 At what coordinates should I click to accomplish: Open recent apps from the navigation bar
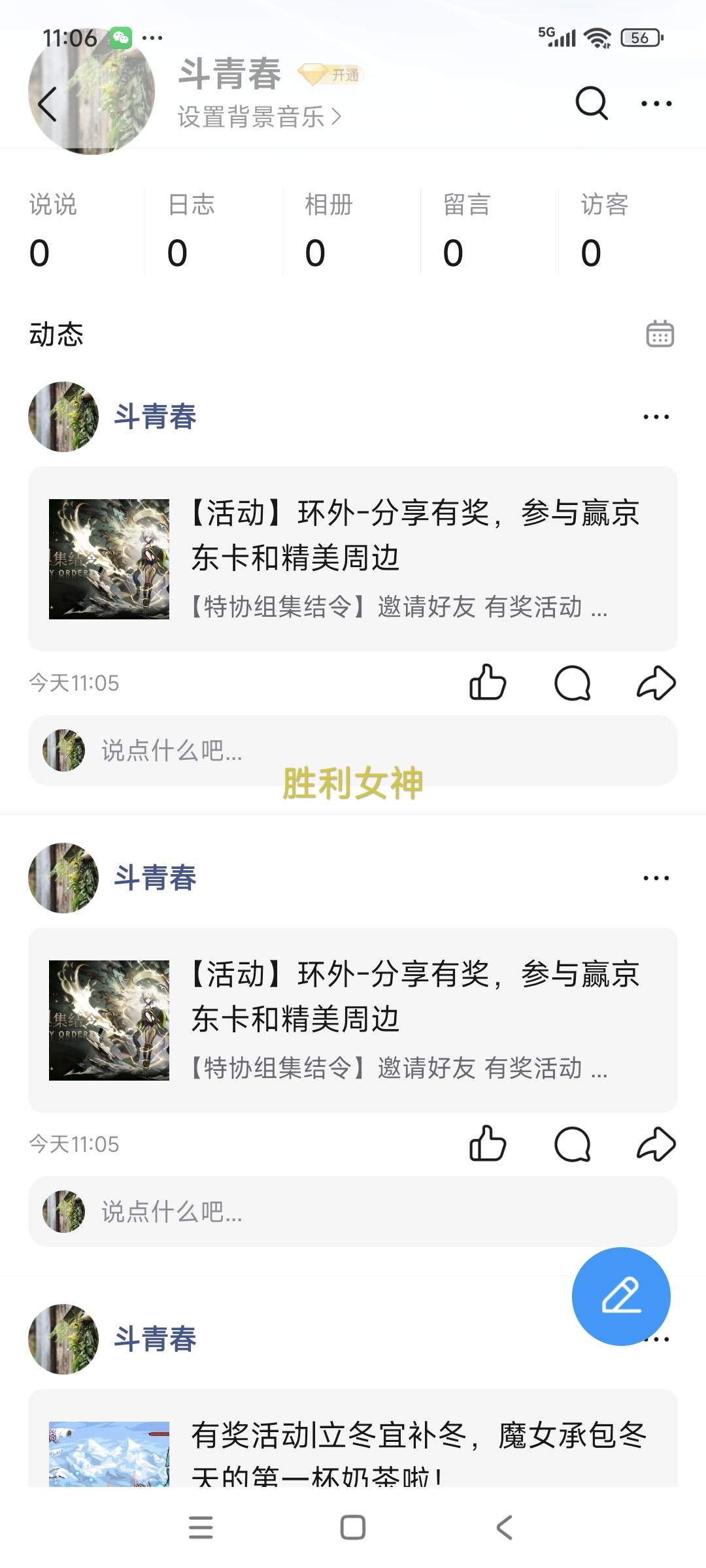pyautogui.click(x=201, y=1527)
